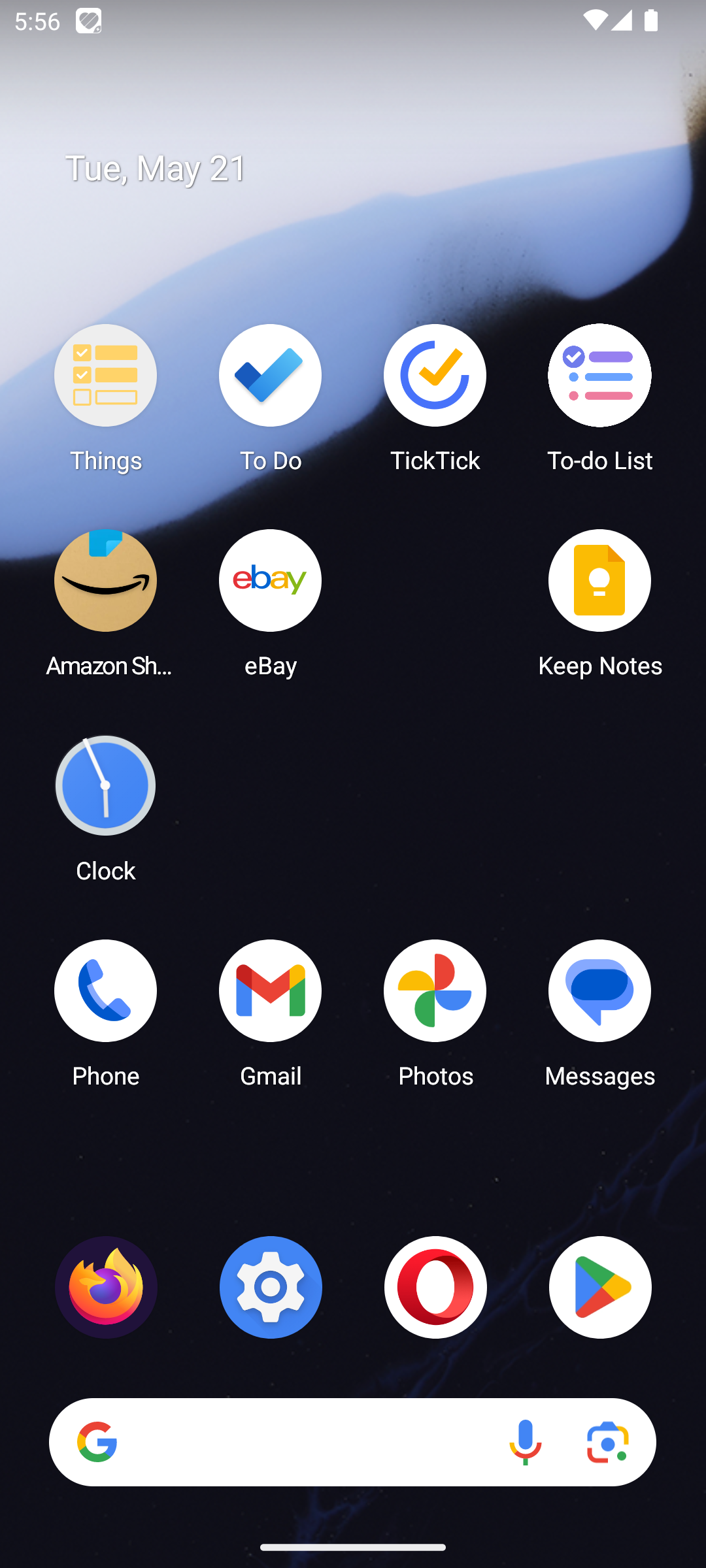Open Google Lens camera search

[607, 1442]
